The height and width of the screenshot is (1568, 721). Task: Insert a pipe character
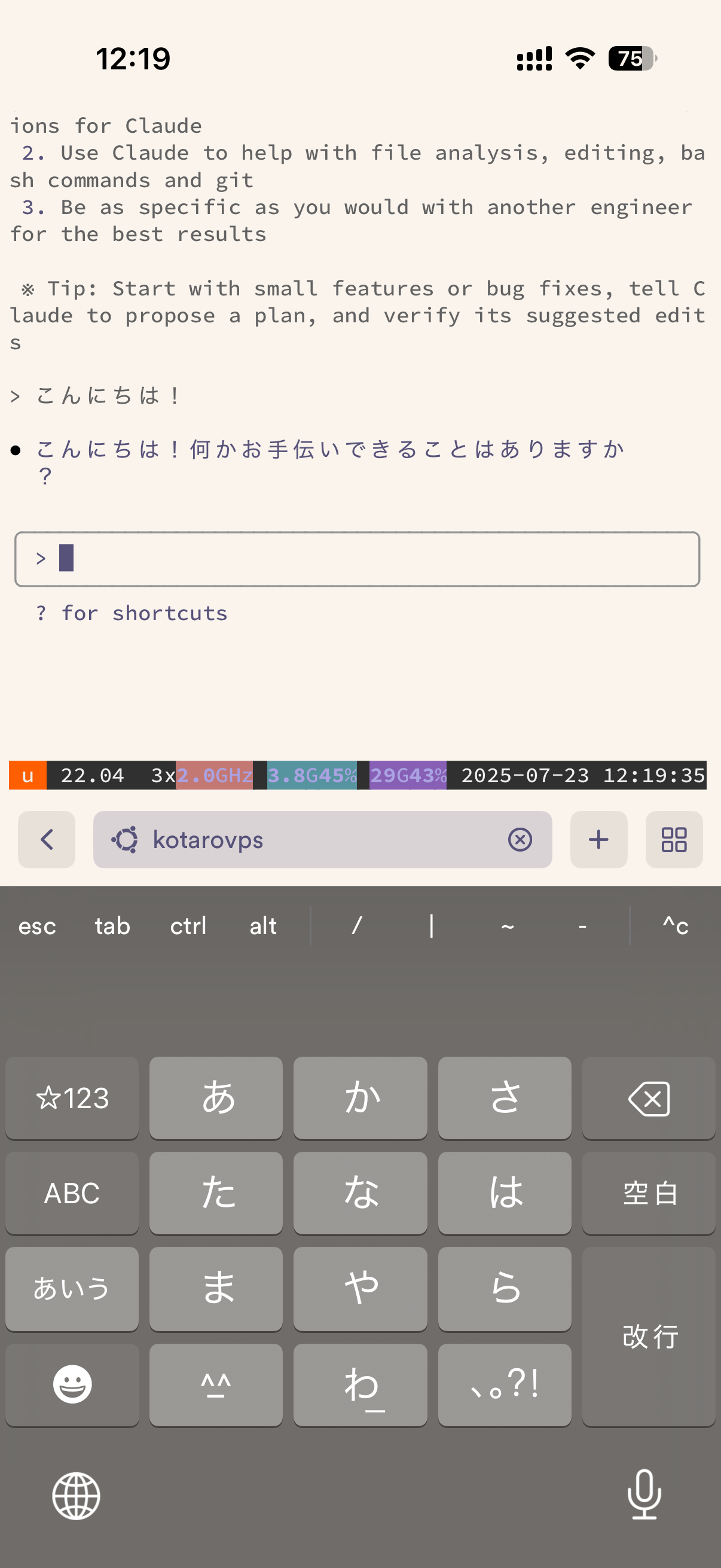click(x=432, y=926)
